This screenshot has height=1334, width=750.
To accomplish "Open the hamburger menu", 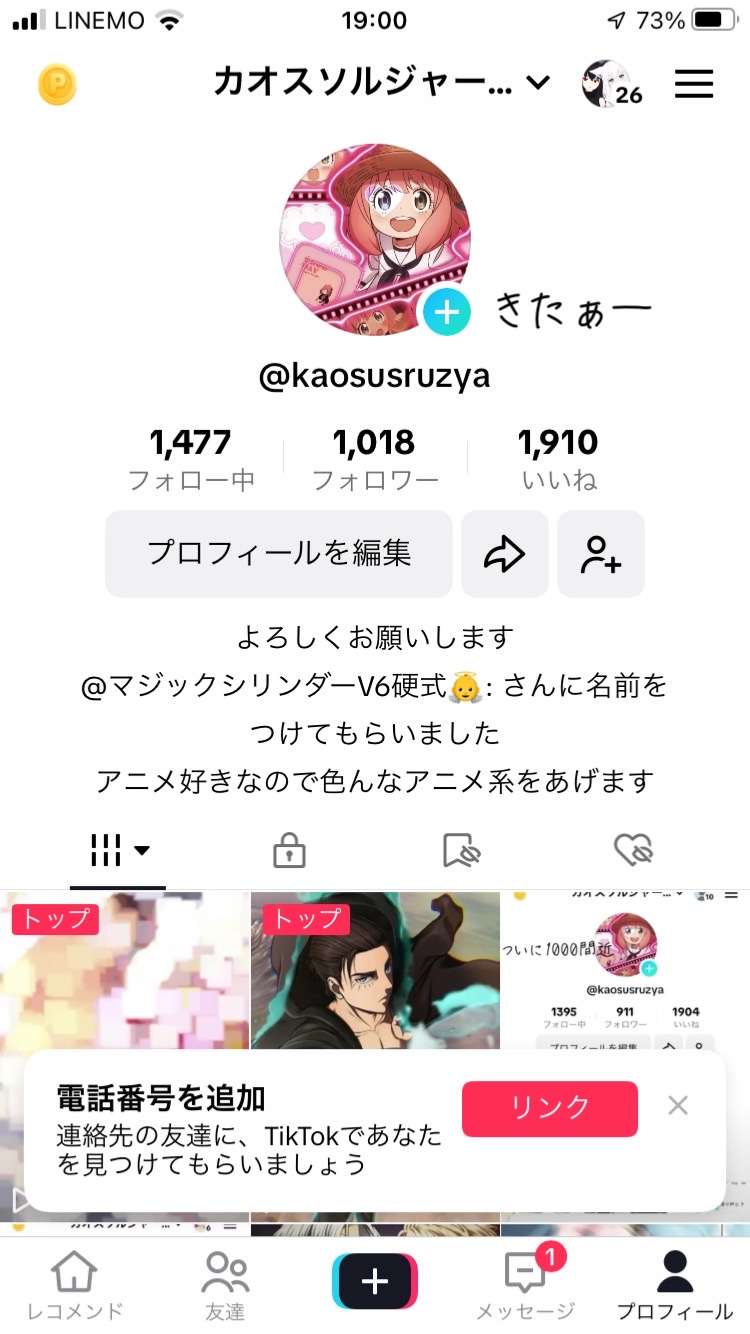I will (694, 84).
